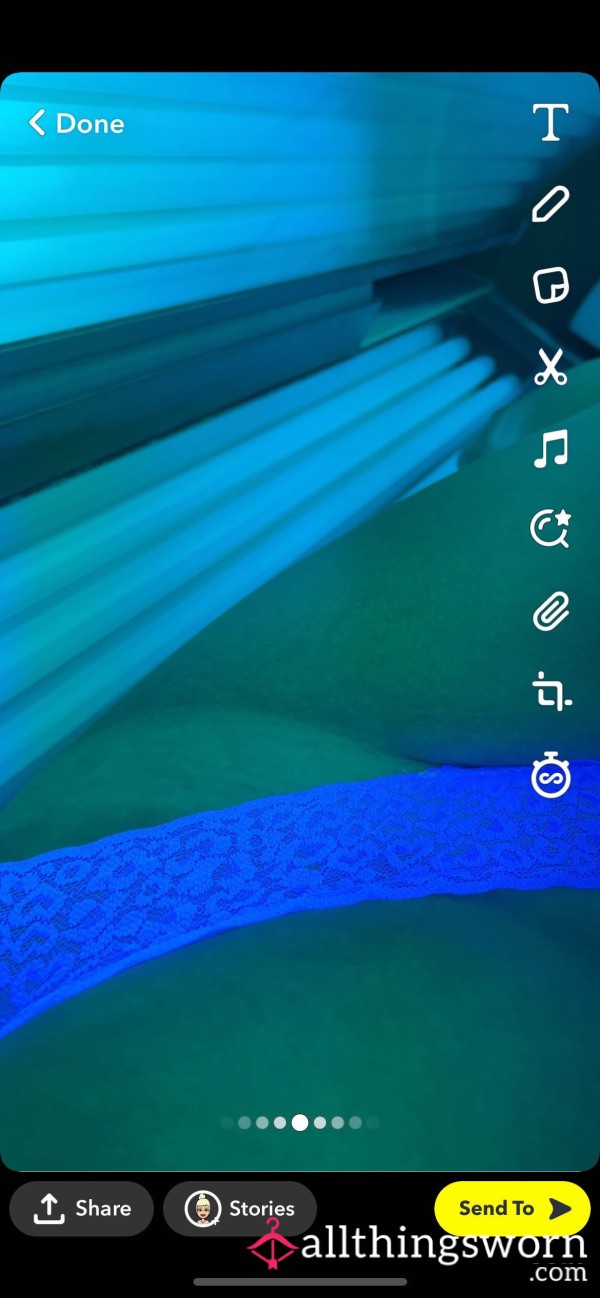The width and height of the screenshot is (600, 1298).
Task: Open the sticker picker
Action: pyautogui.click(x=550, y=285)
